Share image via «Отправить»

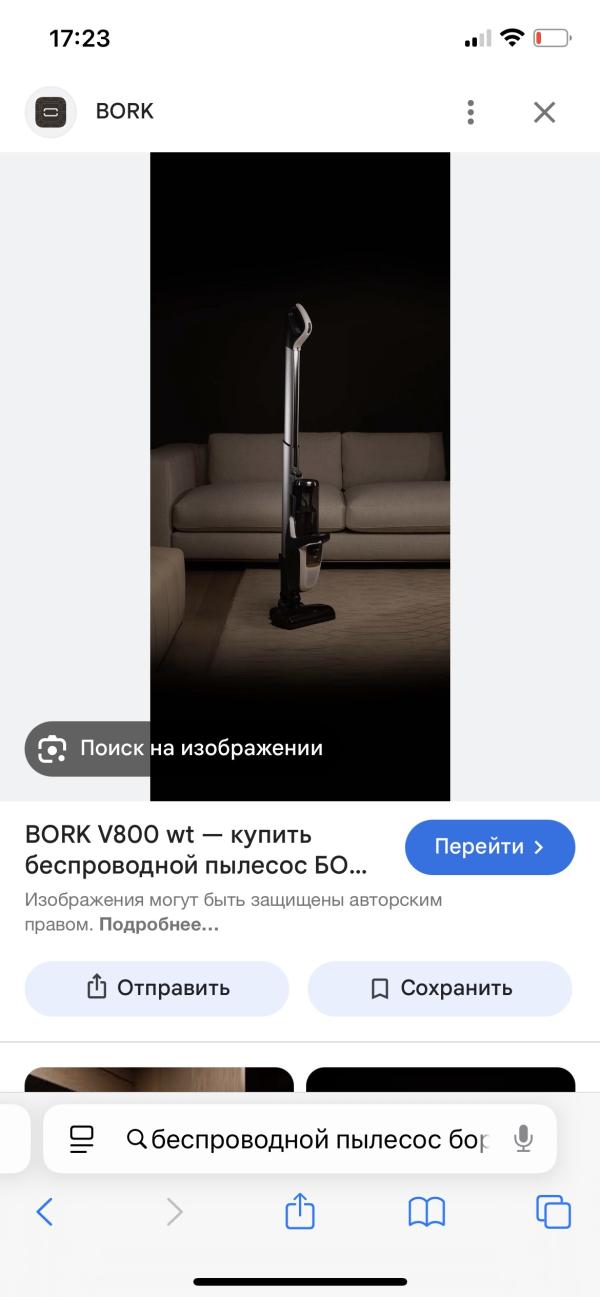157,988
